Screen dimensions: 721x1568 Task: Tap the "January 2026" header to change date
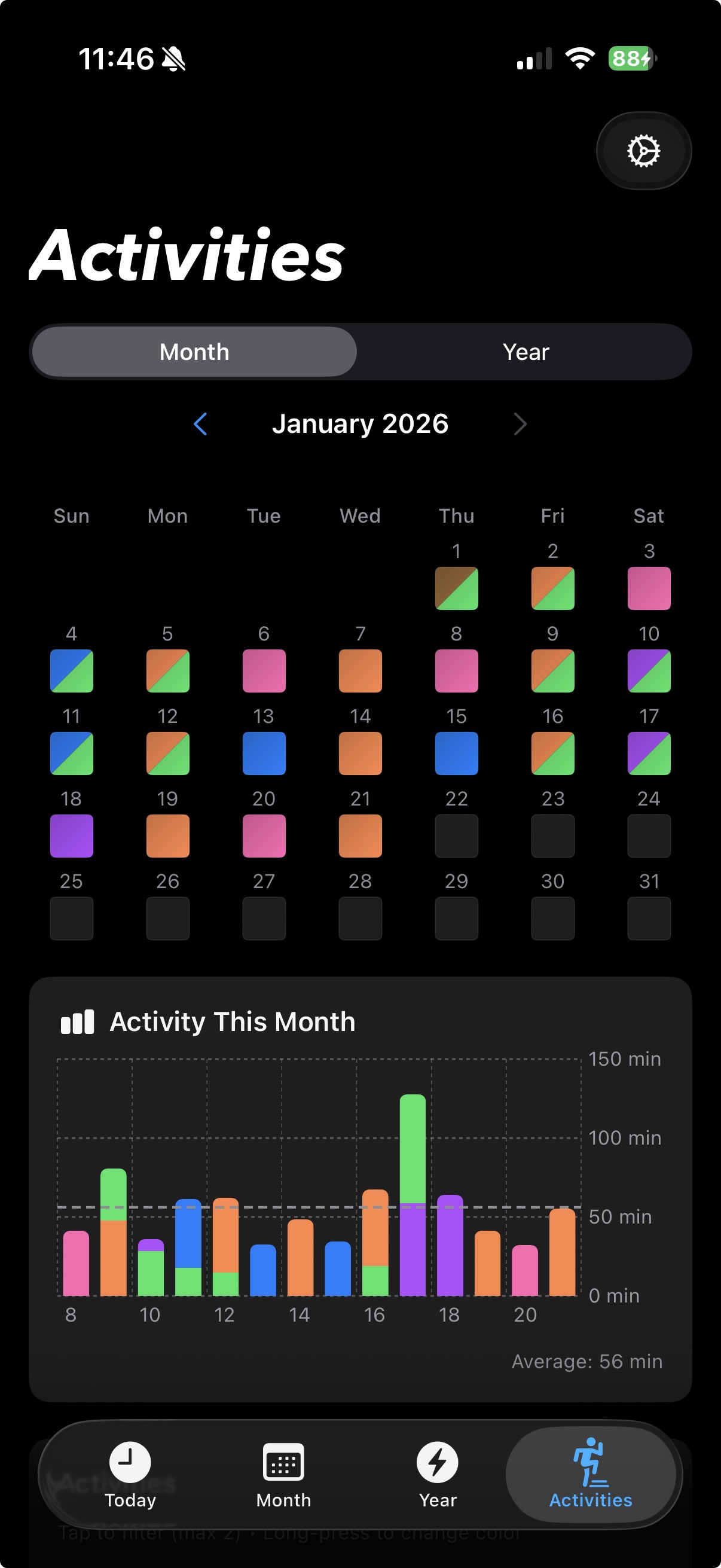(360, 424)
